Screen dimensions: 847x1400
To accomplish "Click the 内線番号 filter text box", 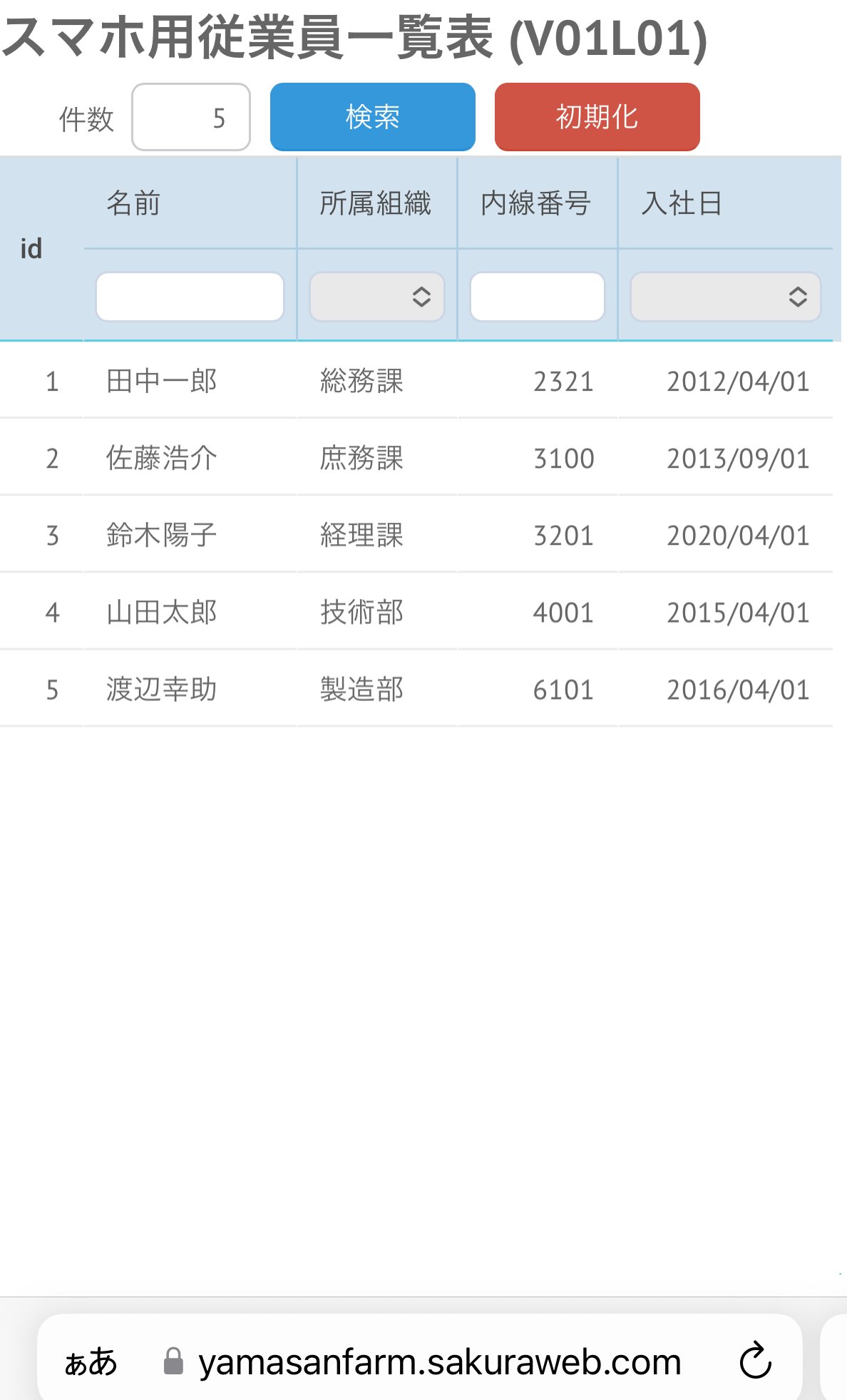I will point(537,297).
